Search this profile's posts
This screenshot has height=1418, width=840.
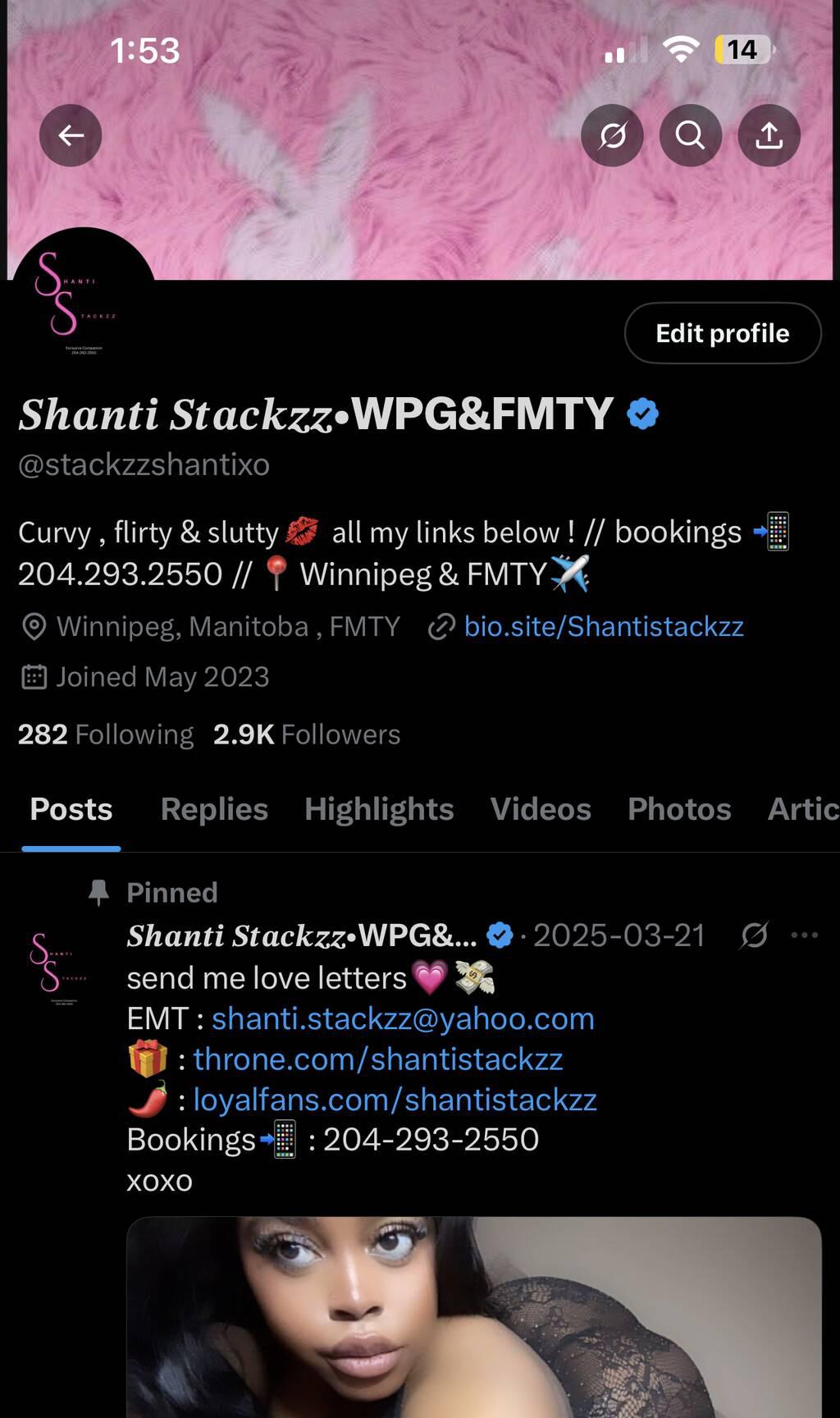[x=690, y=135]
